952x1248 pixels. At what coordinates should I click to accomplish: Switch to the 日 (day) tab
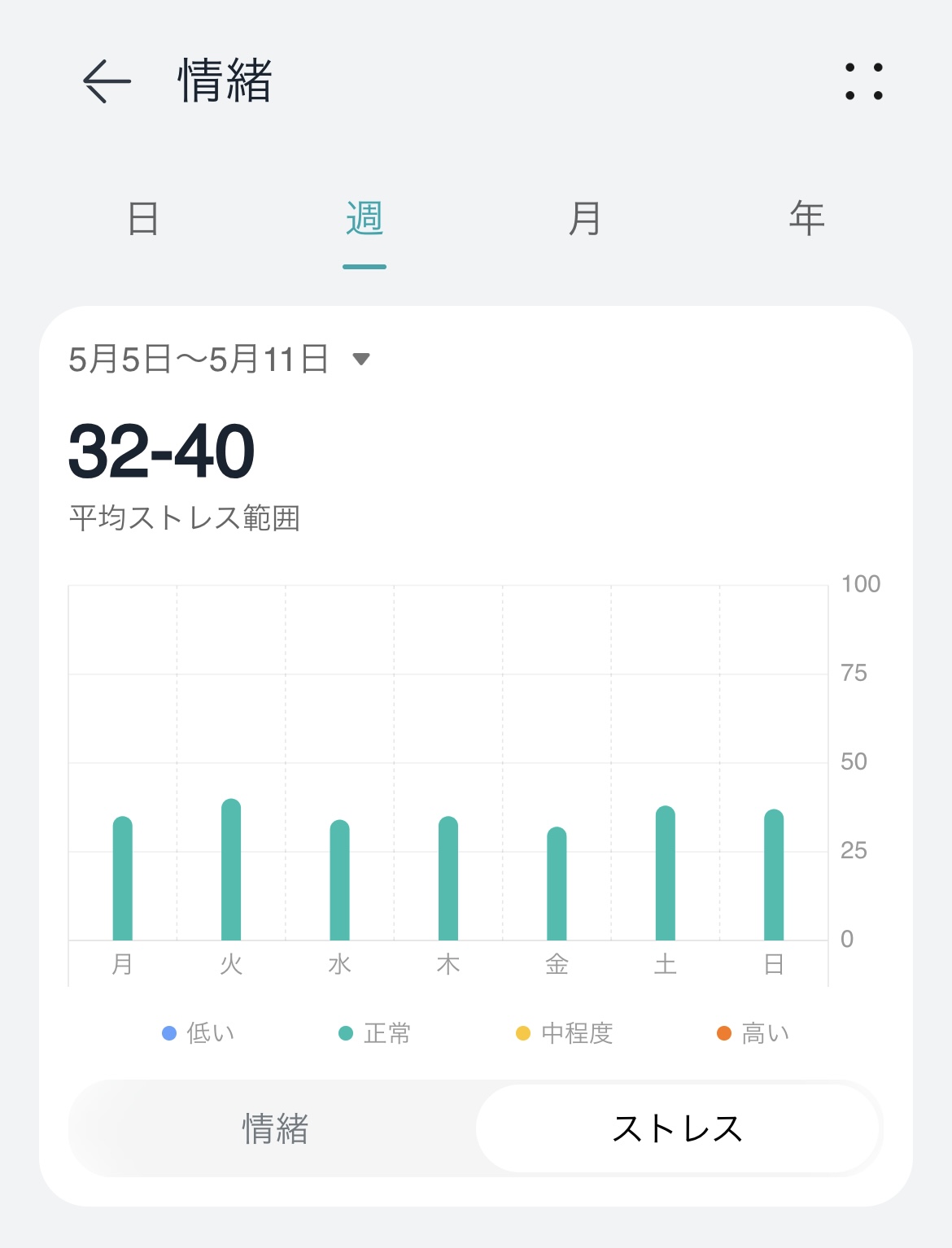(143, 219)
